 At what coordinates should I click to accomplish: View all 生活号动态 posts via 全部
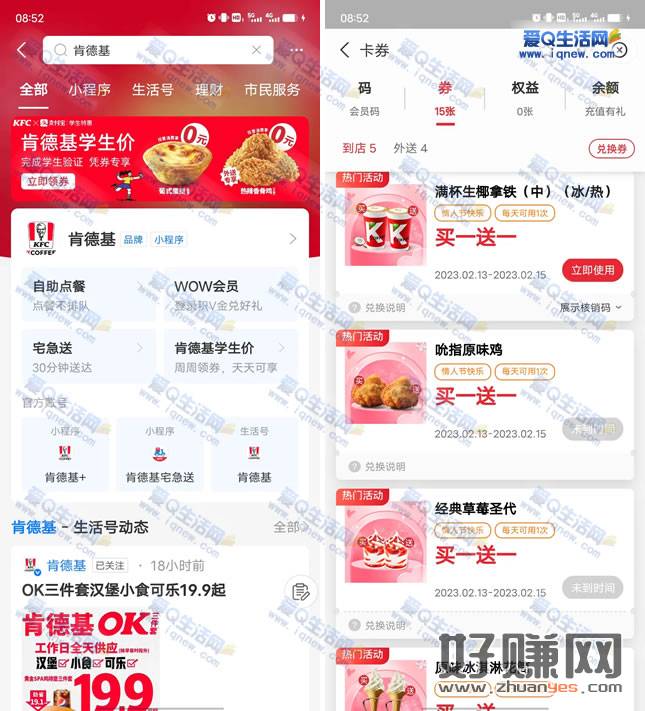click(x=288, y=527)
